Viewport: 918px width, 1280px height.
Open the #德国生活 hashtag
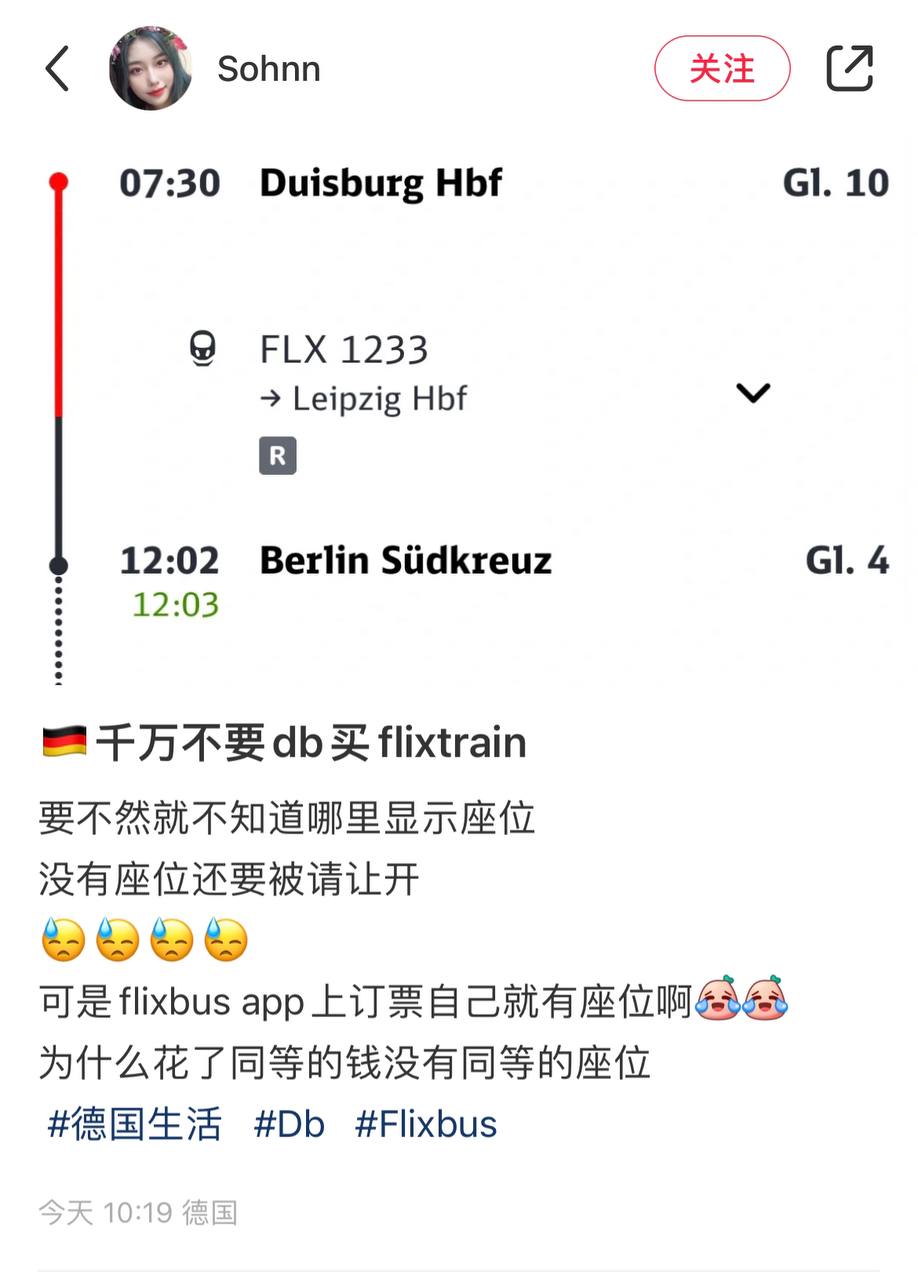tap(134, 1124)
